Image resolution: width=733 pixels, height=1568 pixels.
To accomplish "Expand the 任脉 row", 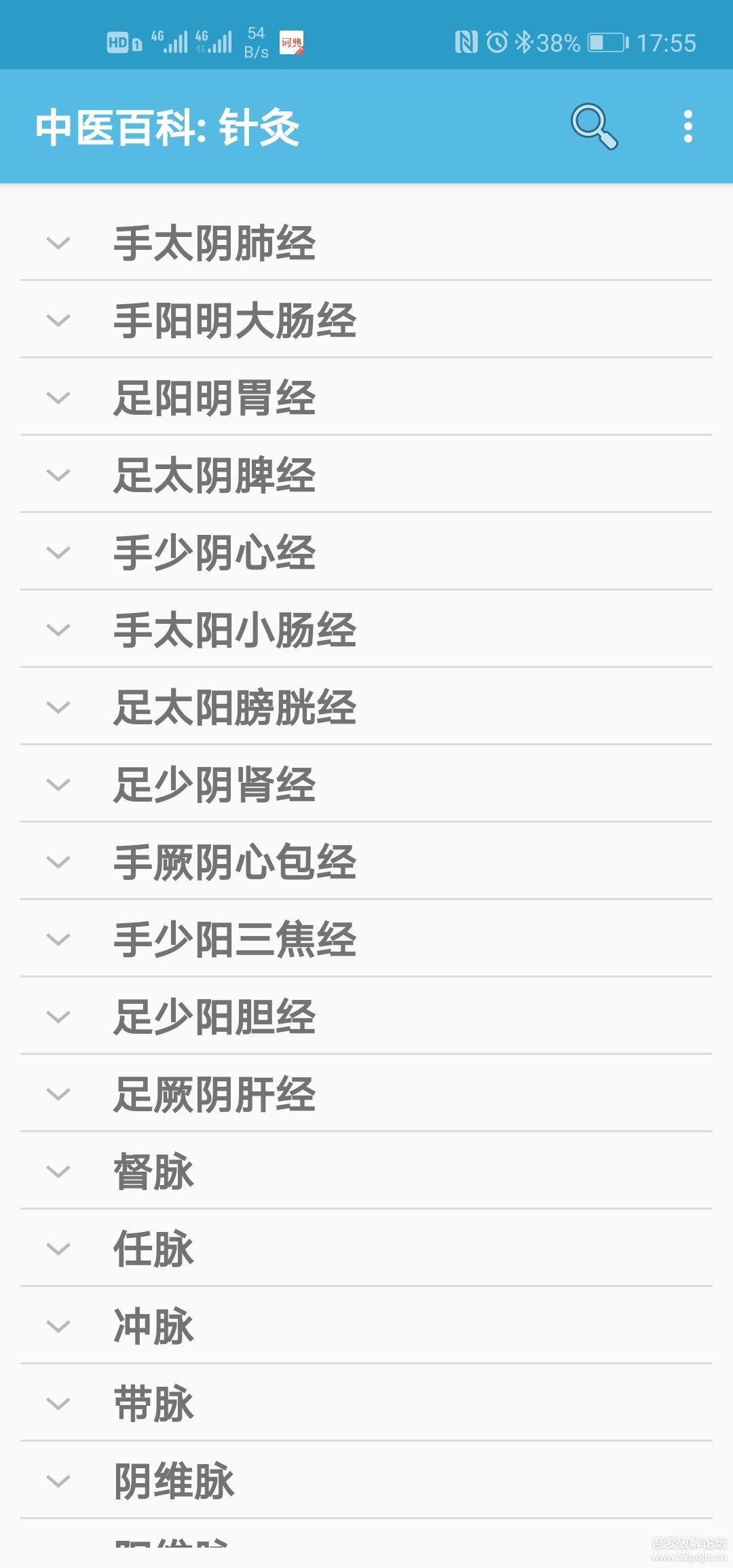I will pos(153,1249).
